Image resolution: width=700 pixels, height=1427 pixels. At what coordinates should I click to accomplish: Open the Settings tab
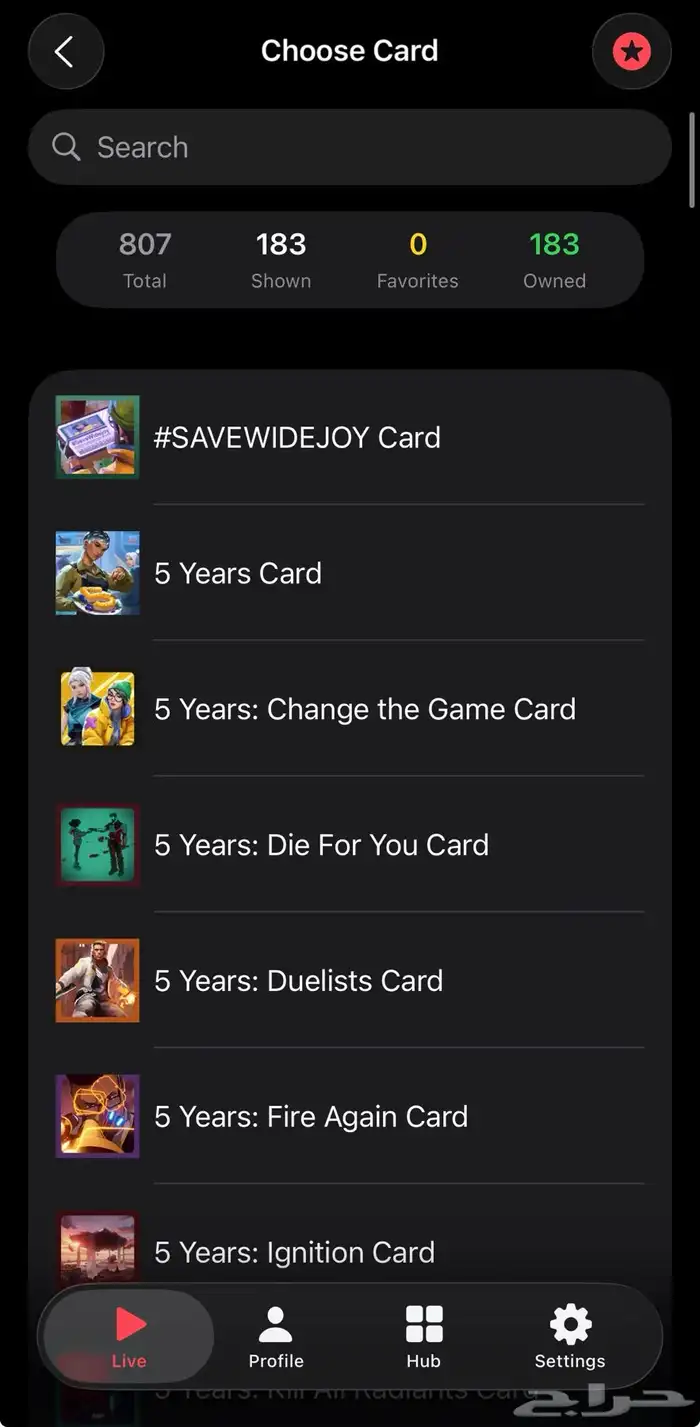coord(570,1337)
